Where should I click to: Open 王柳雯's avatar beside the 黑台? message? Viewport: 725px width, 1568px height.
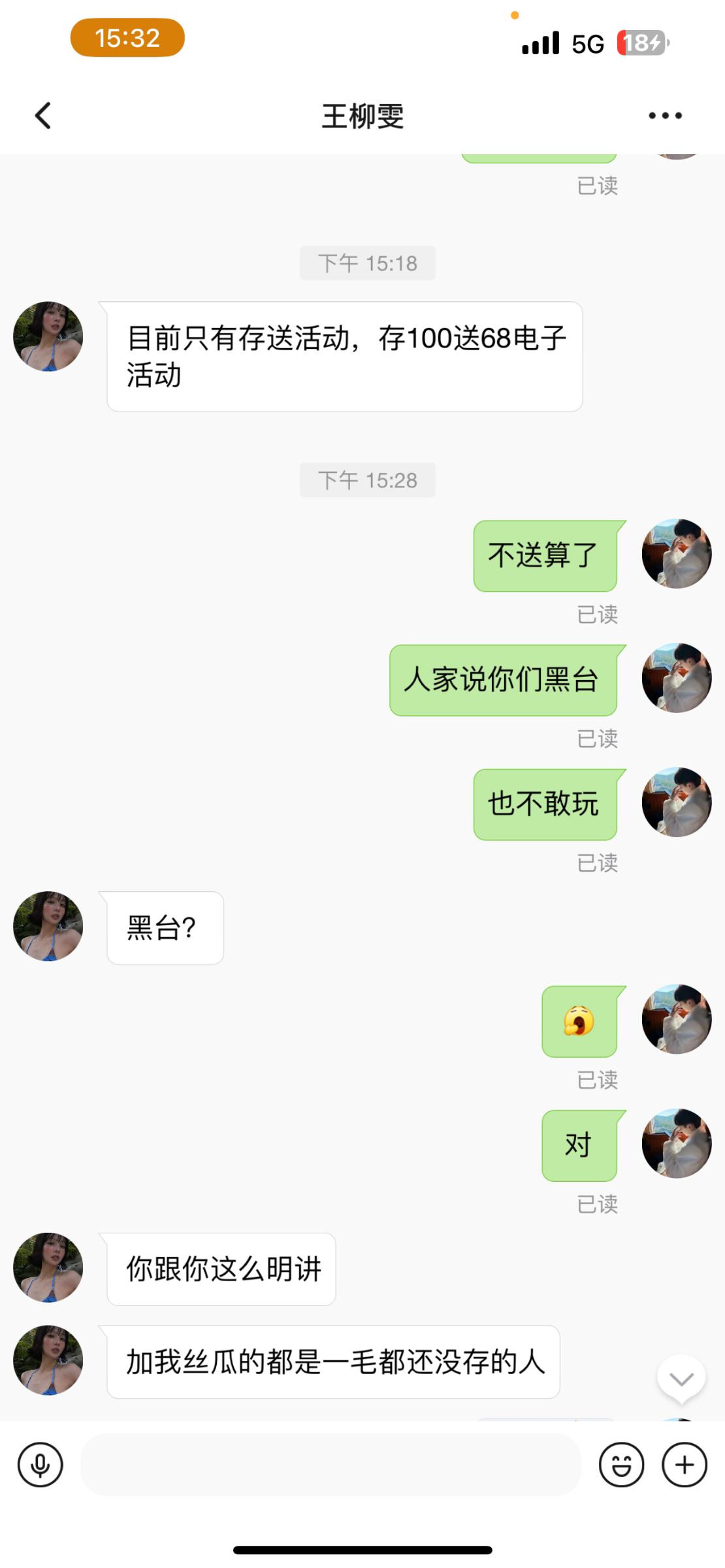click(x=48, y=926)
